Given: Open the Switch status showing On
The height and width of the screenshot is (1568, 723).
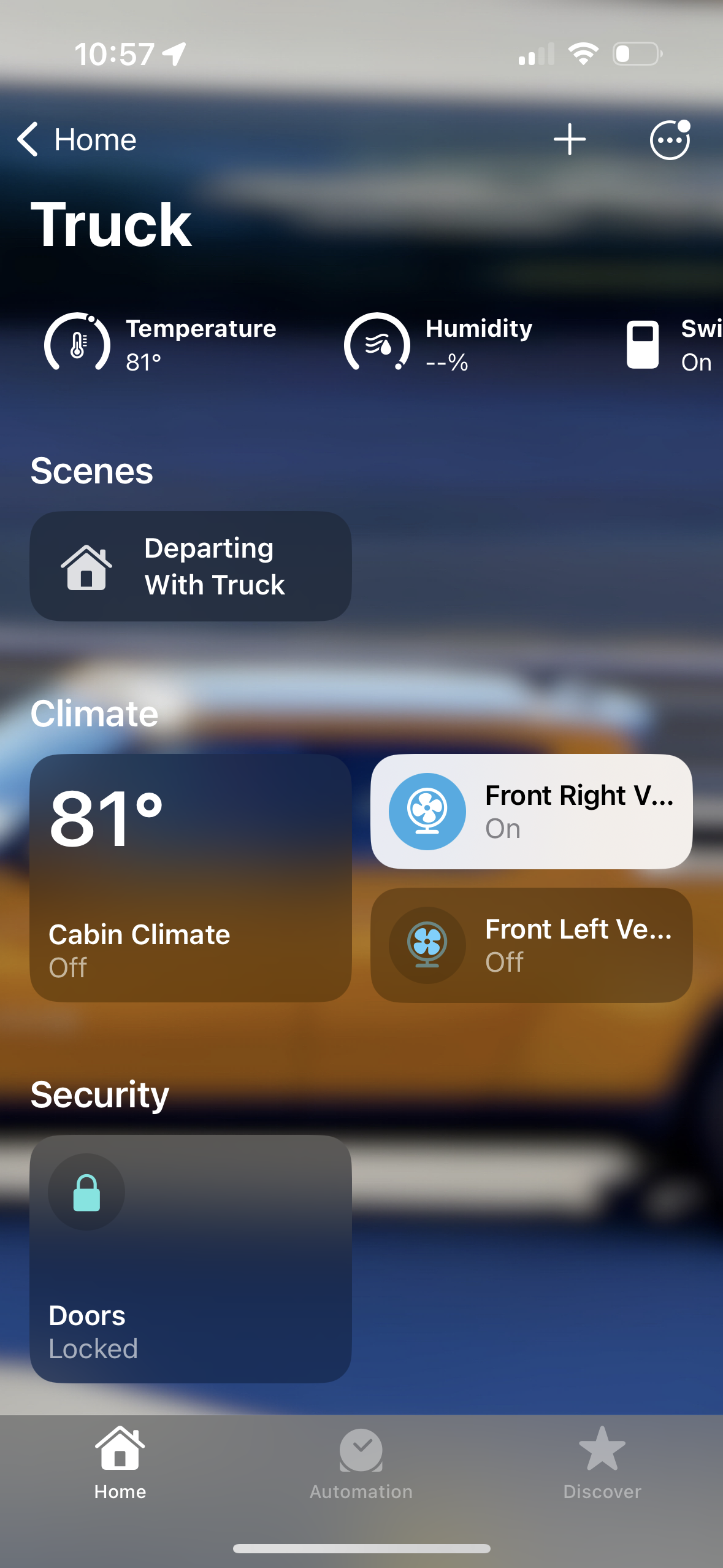Looking at the screenshot, I should [671, 345].
